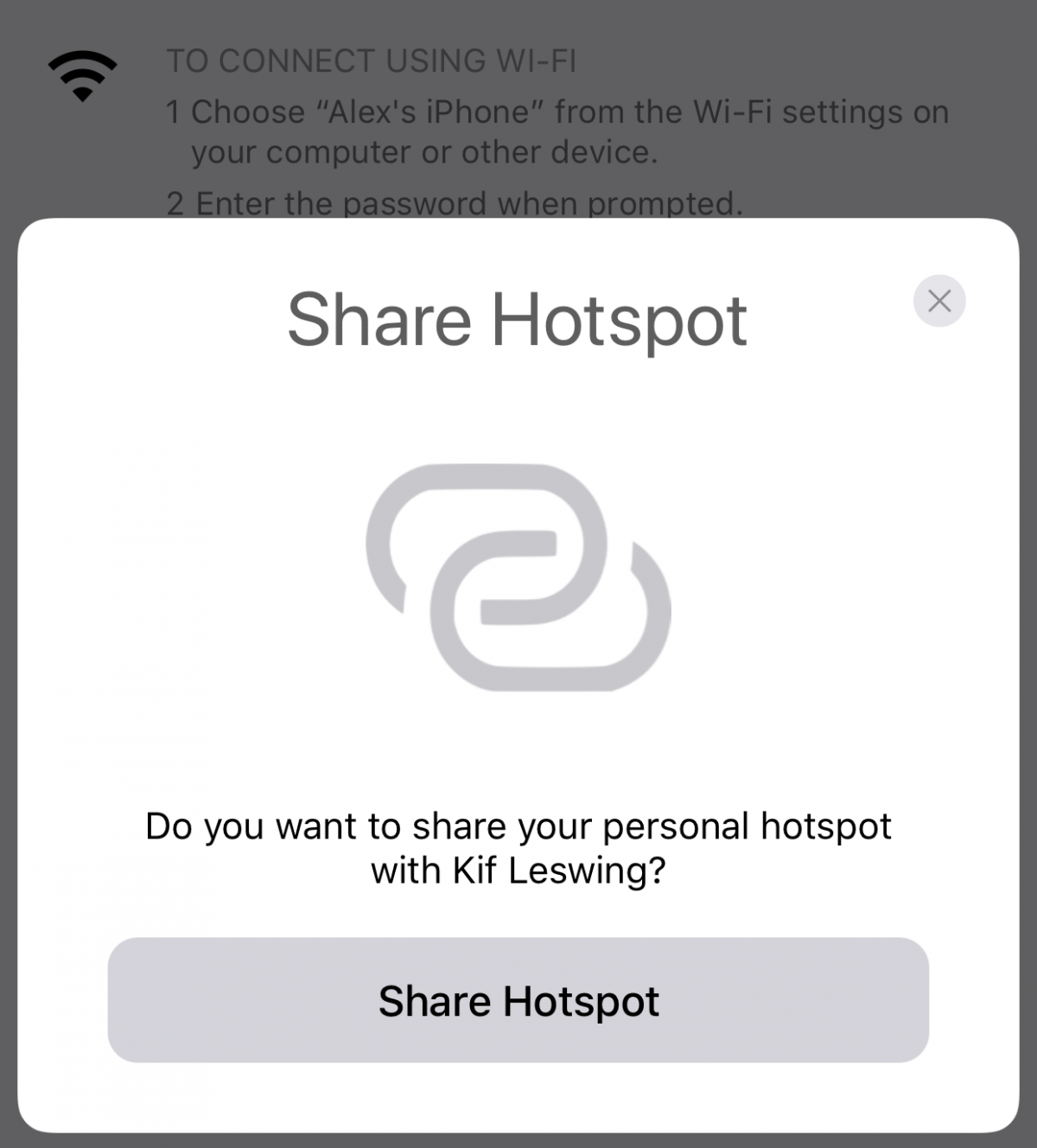Dismiss the Share Hotspot dialog
The width and height of the screenshot is (1037, 1148).
click(x=938, y=301)
